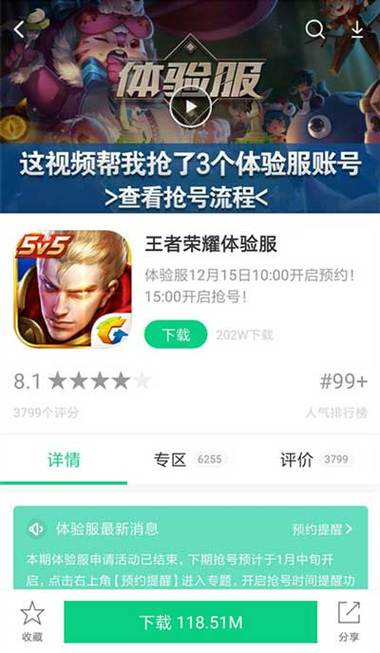Open the downloads manager icon
The width and height of the screenshot is (380, 653).
(x=357, y=30)
